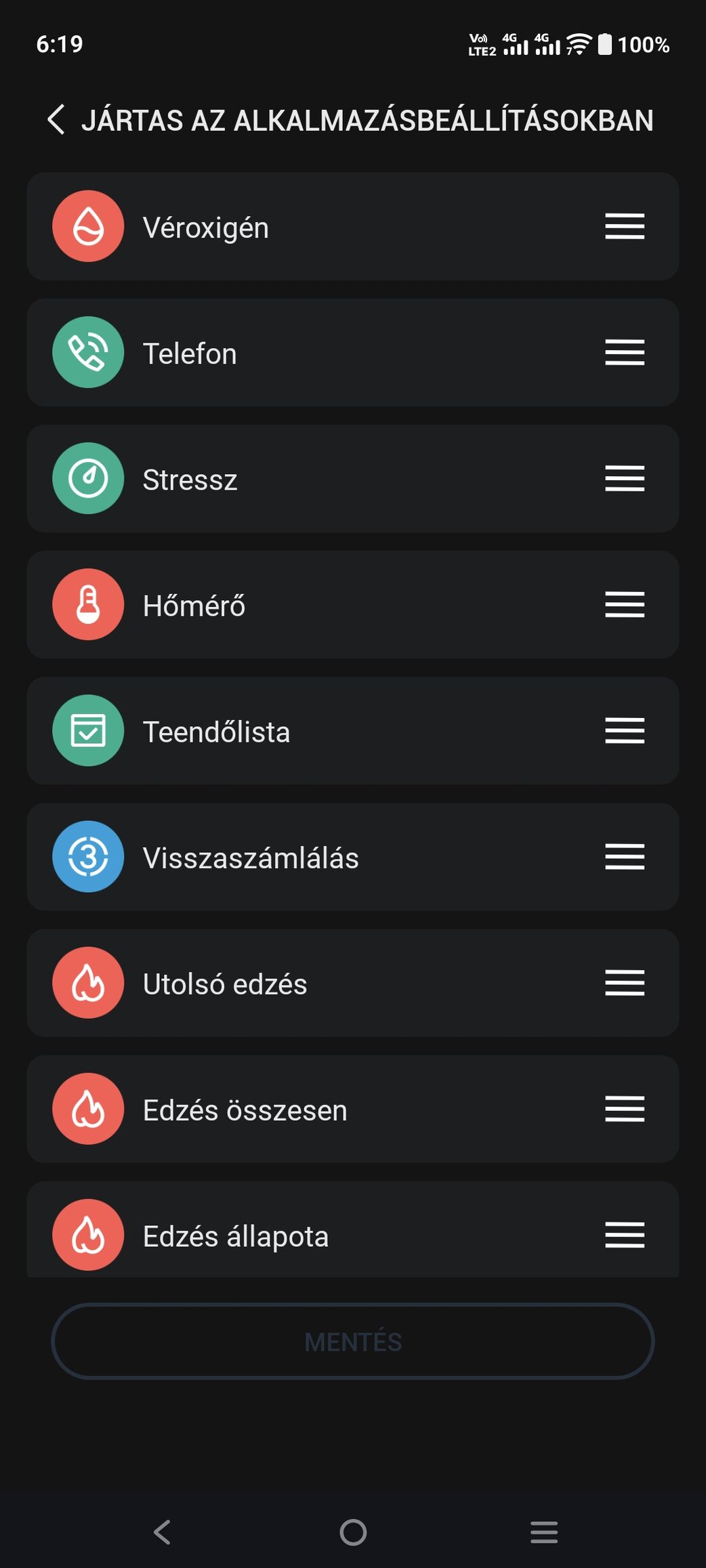Tap the reorder handle next to Utolsó edzés

[624, 983]
